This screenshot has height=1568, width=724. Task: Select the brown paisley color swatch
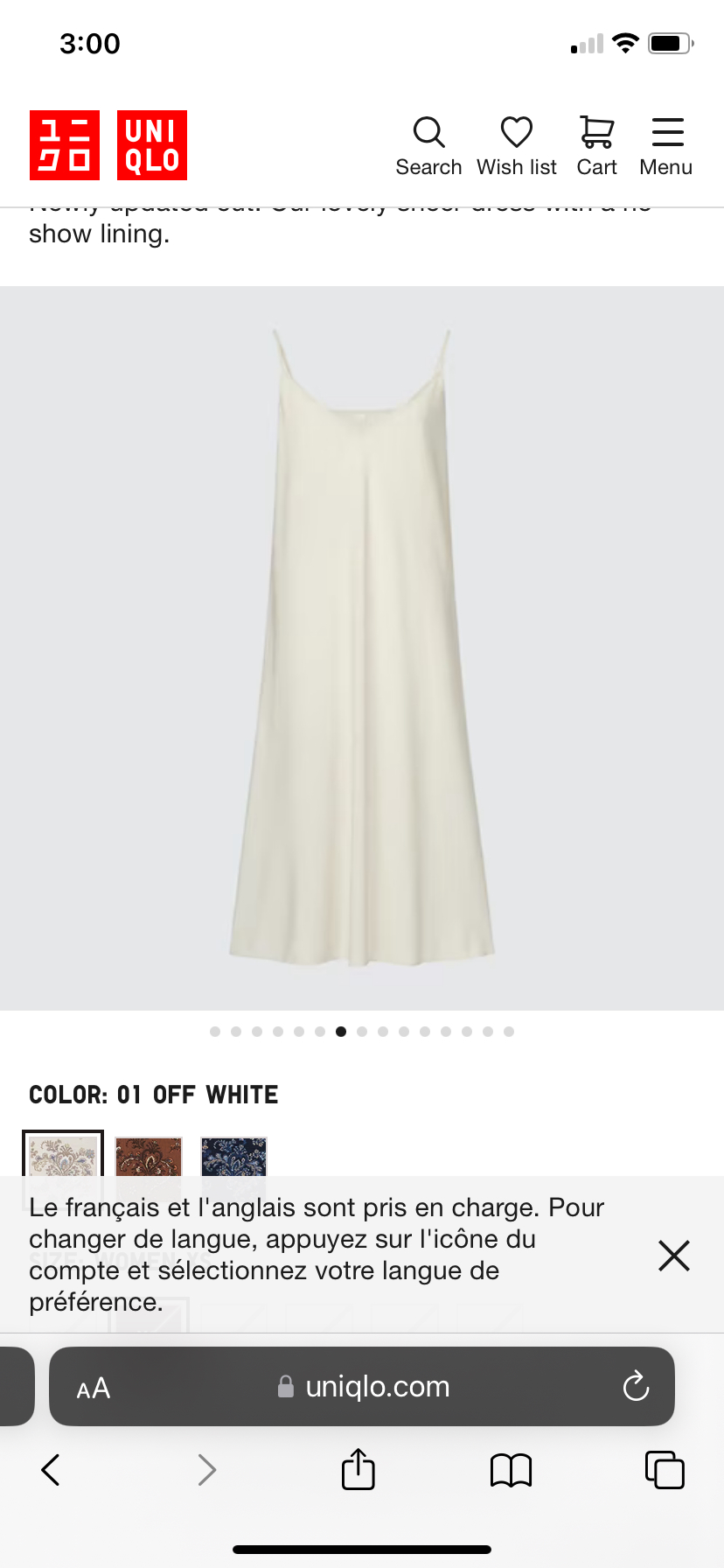click(x=149, y=1157)
